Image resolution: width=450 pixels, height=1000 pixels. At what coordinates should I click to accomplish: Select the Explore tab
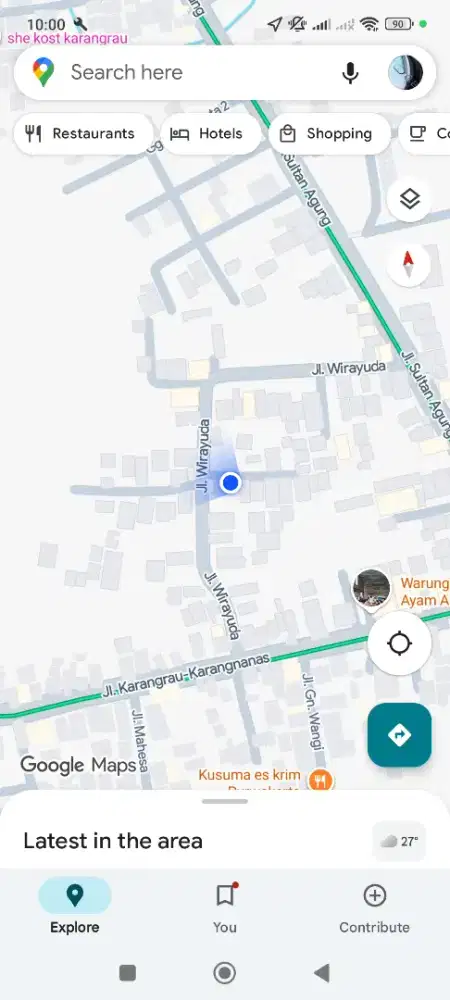(x=75, y=909)
